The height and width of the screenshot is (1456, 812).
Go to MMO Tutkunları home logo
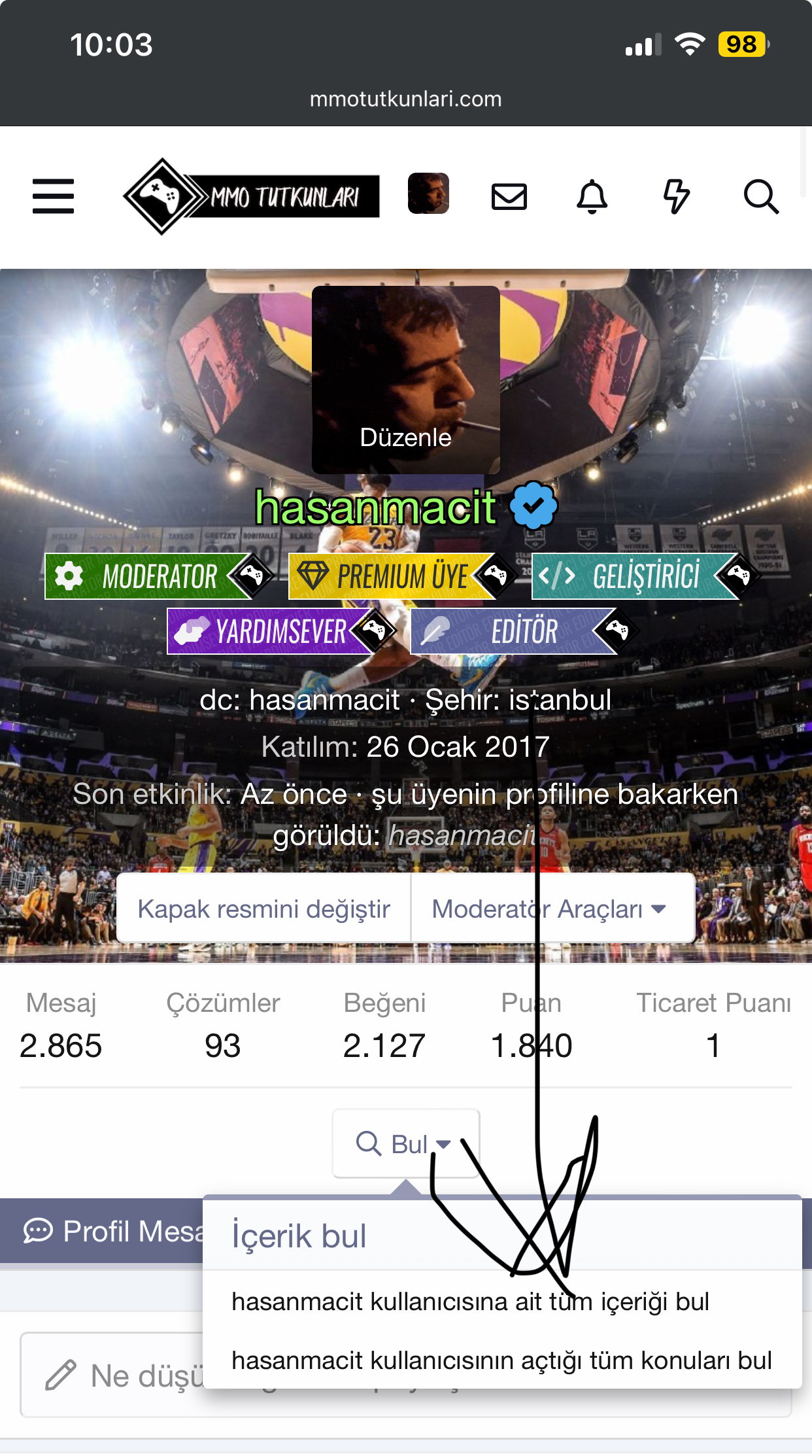[x=252, y=196]
